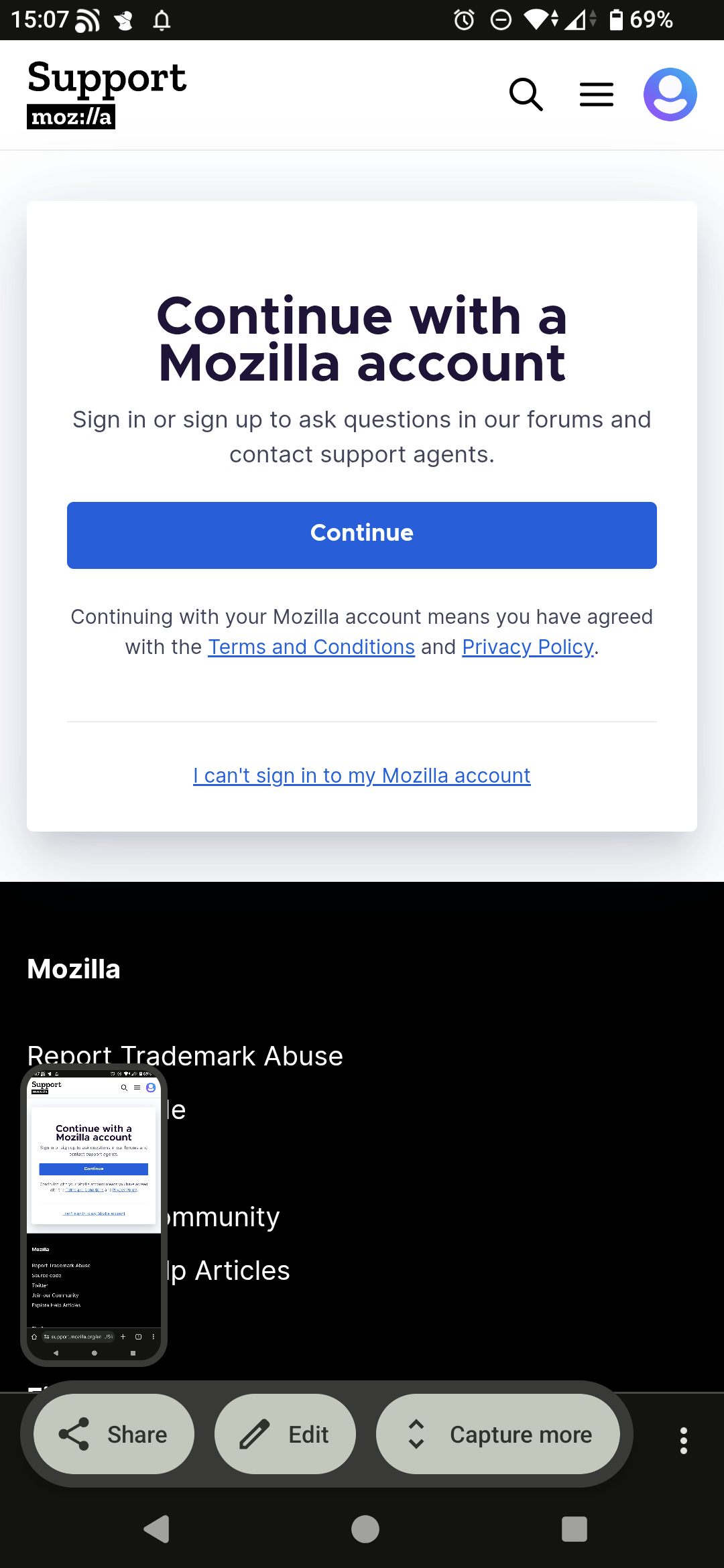Open the Terms and Conditions link
The height and width of the screenshot is (1568, 724).
click(312, 647)
